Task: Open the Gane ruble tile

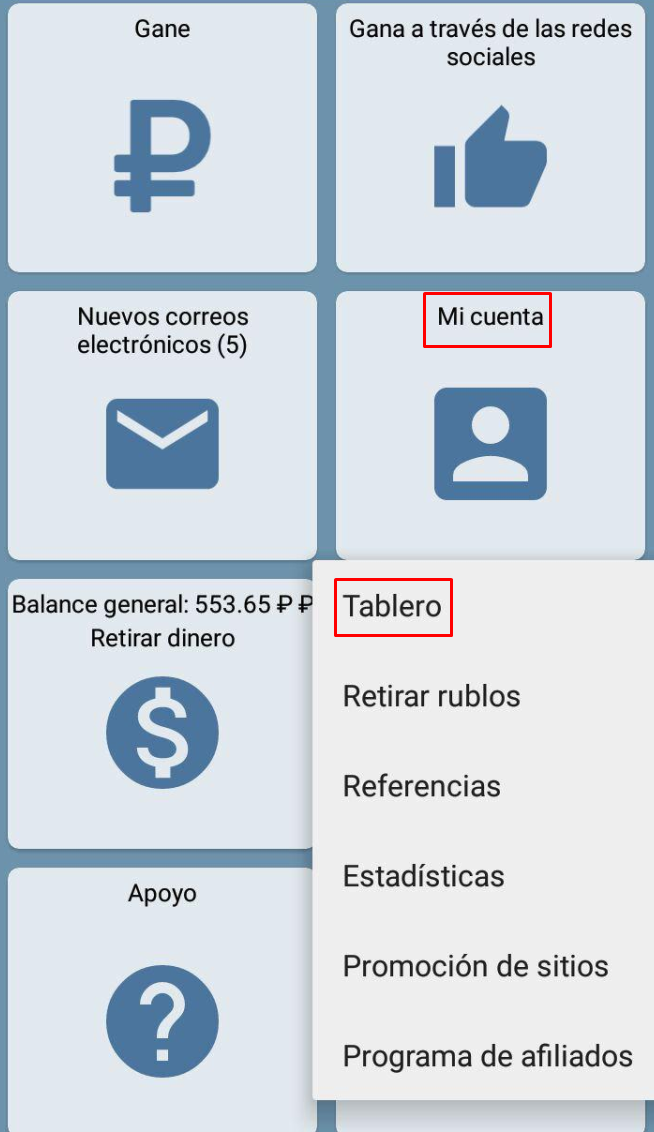Action: [162, 138]
